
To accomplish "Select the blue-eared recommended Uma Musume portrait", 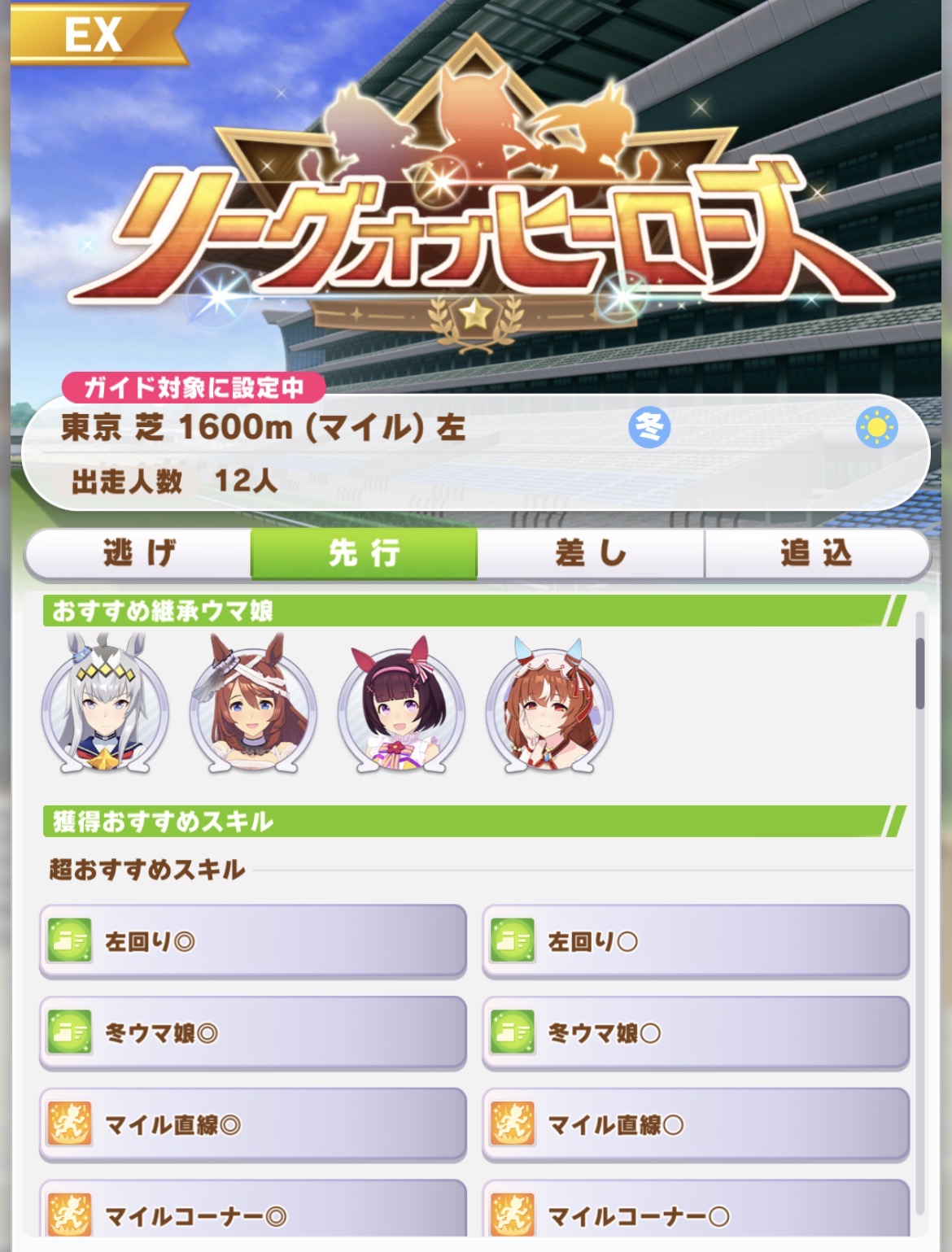I will 549,705.
